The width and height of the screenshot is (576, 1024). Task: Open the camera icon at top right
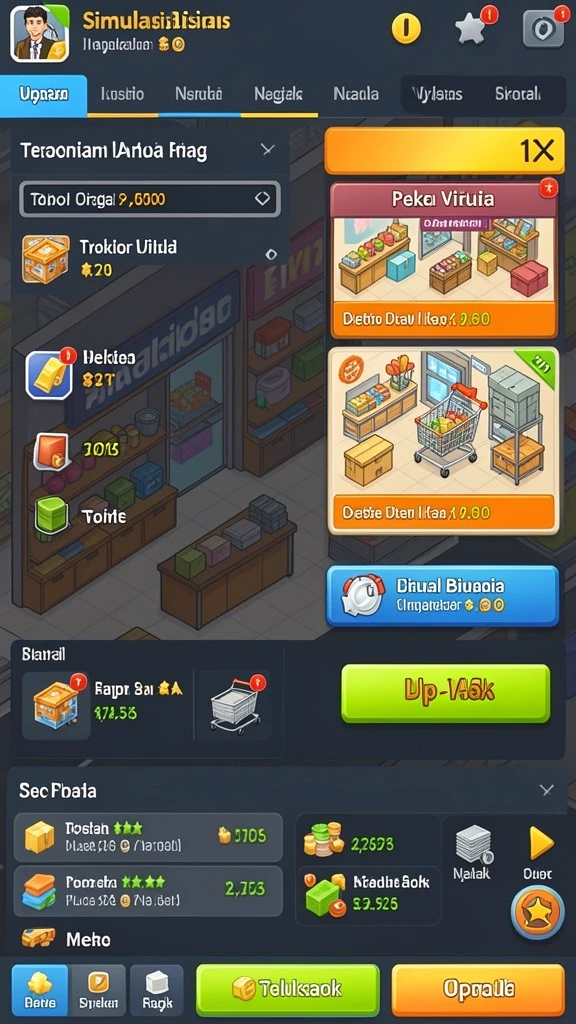coord(543,29)
